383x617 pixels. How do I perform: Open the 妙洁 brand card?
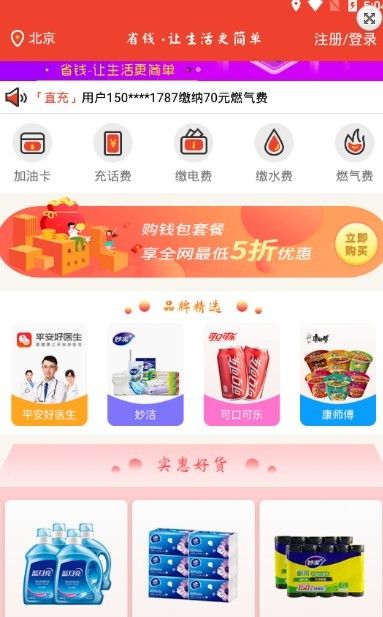(145, 375)
